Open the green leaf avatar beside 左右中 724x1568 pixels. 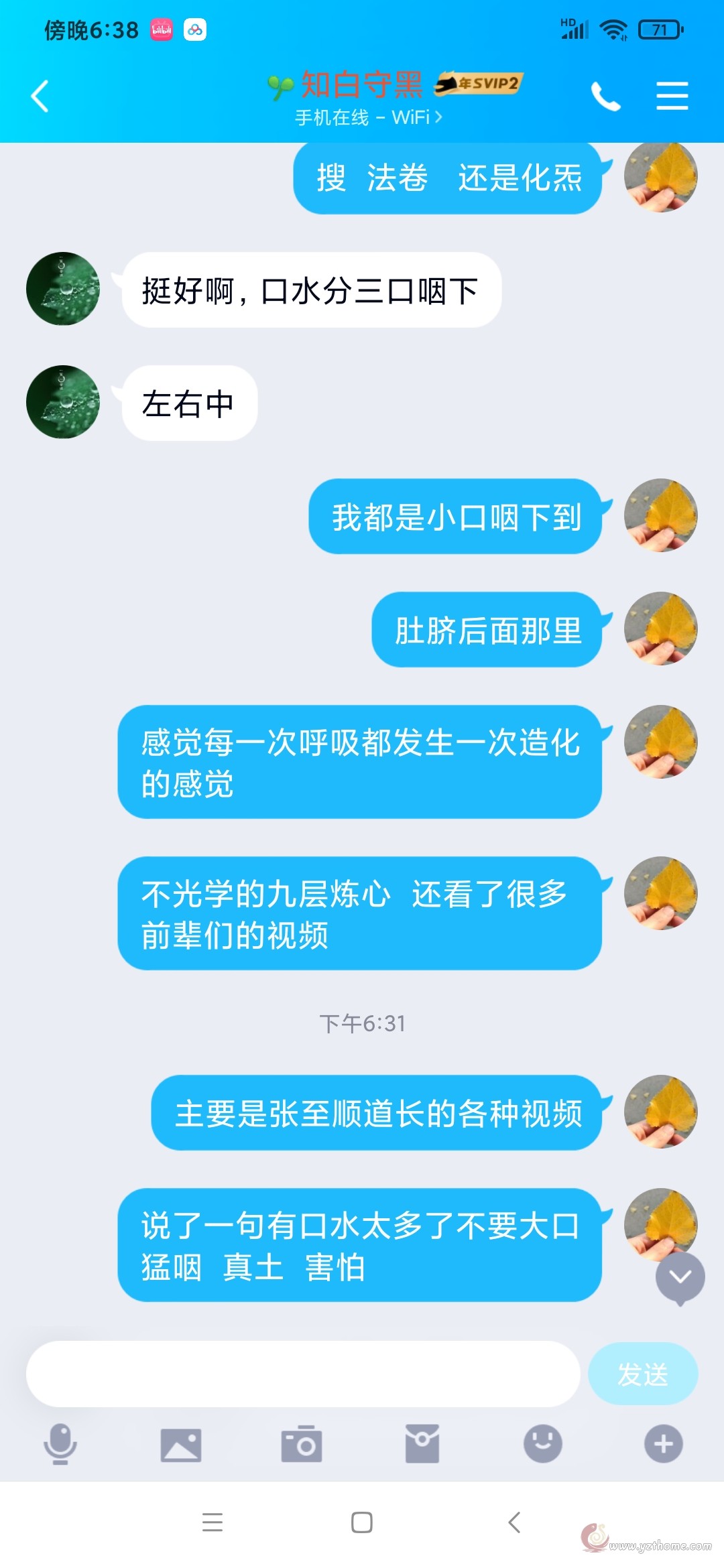click(x=63, y=402)
